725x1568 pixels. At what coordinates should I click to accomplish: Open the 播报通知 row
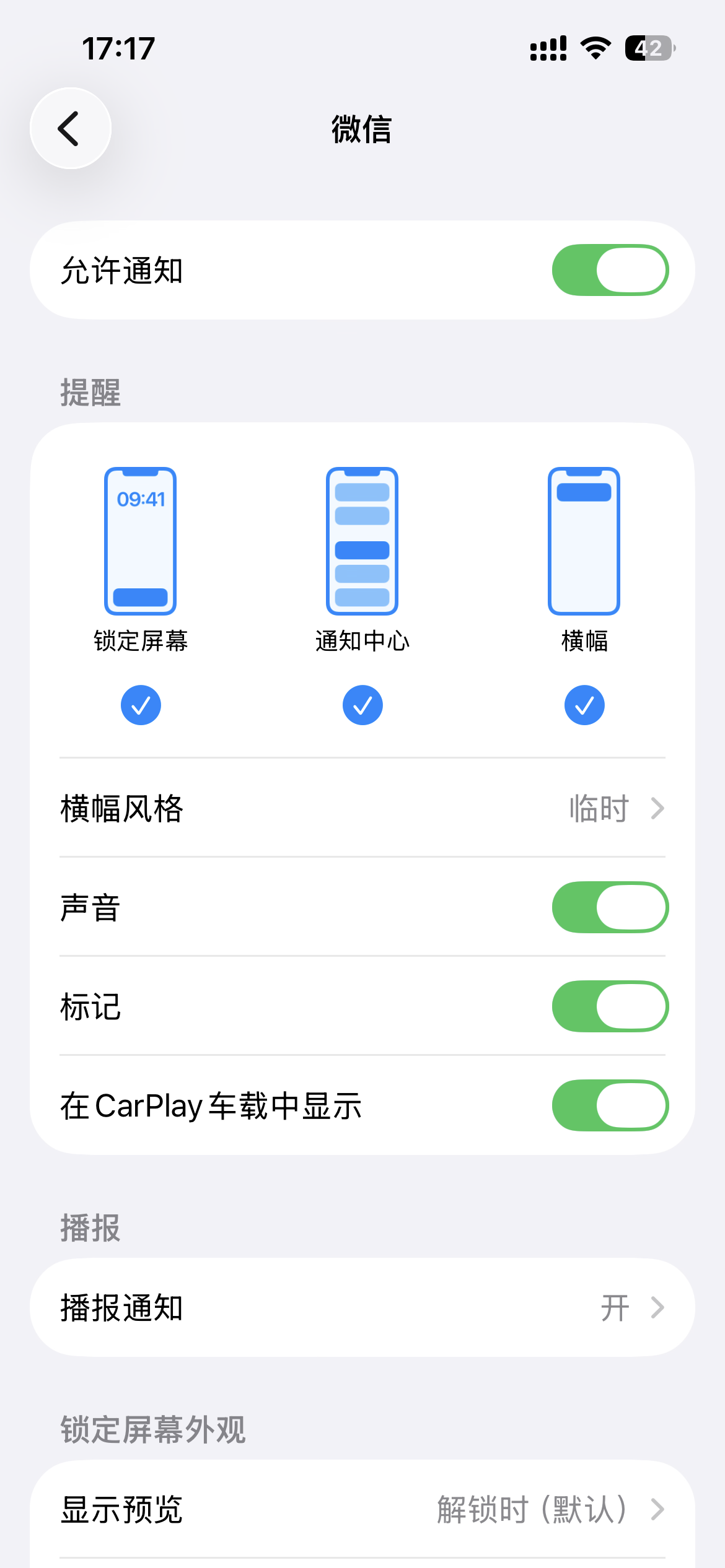pyautogui.click(x=362, y=1307)
